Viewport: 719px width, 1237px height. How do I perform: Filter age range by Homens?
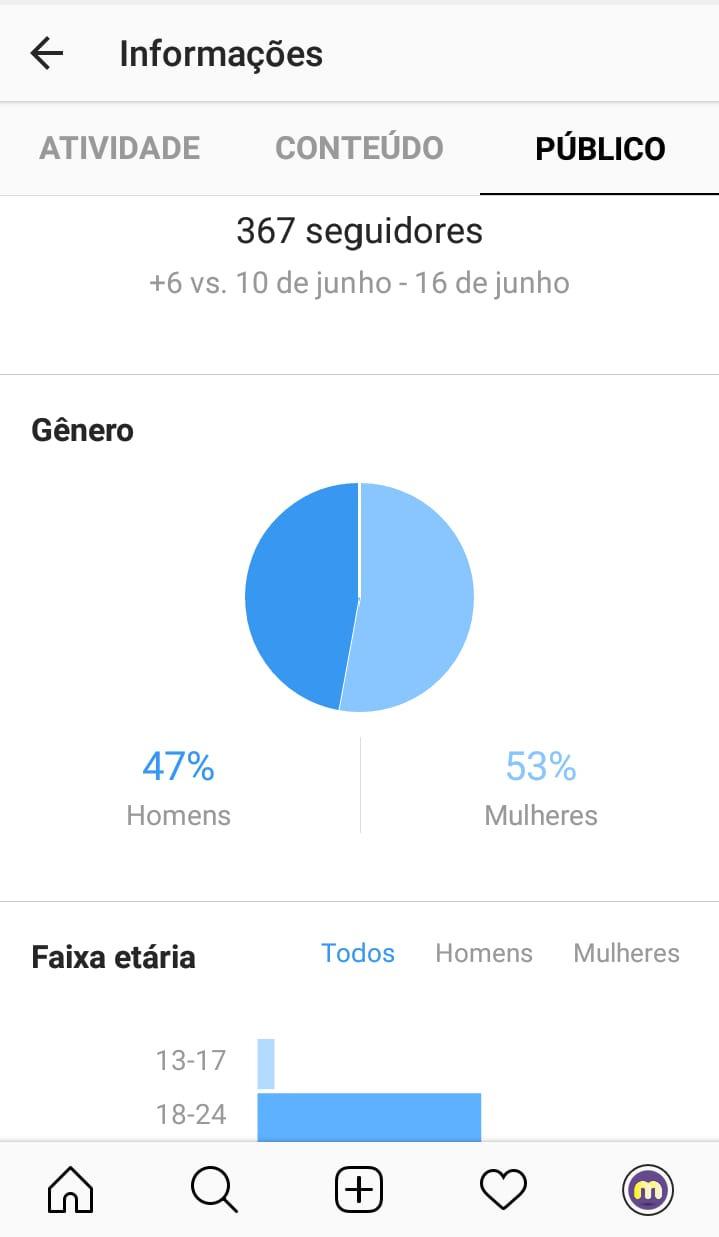point(484,953)
